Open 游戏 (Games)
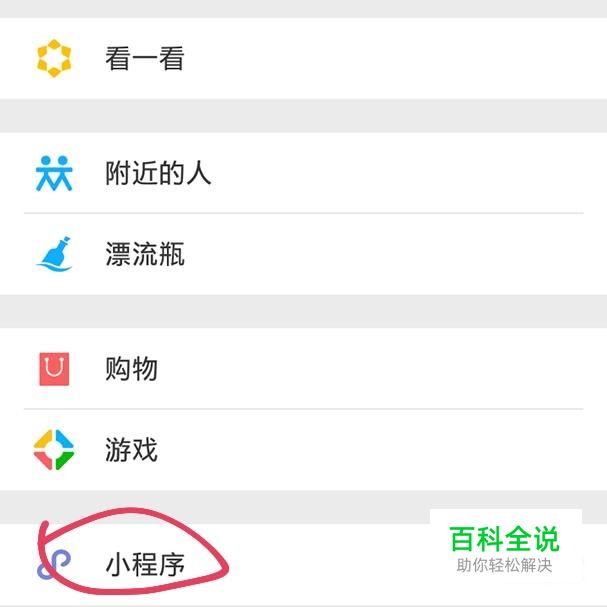This screenshot has width=607, height=607. coord(131,449)
